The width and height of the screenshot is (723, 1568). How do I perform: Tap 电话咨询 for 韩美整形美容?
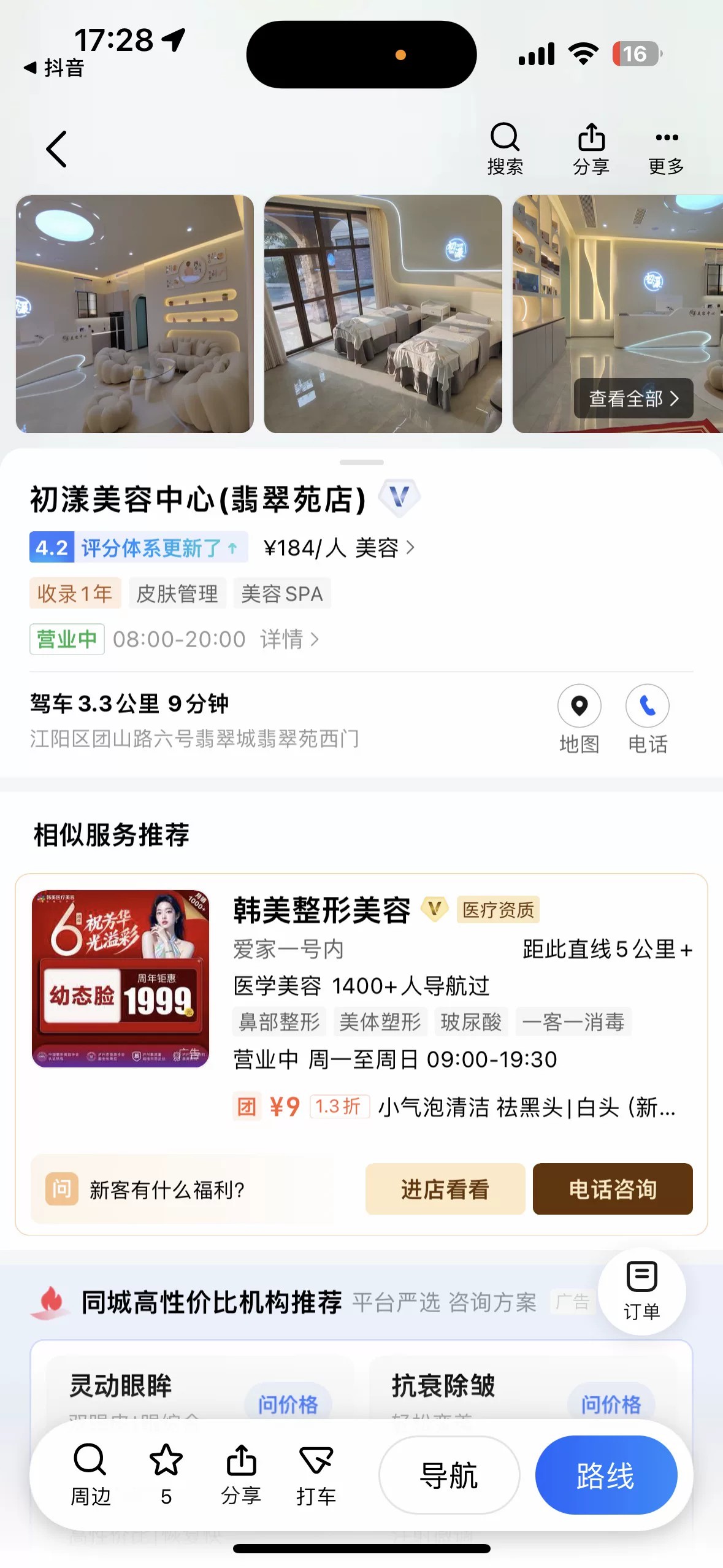(612, 1189)
